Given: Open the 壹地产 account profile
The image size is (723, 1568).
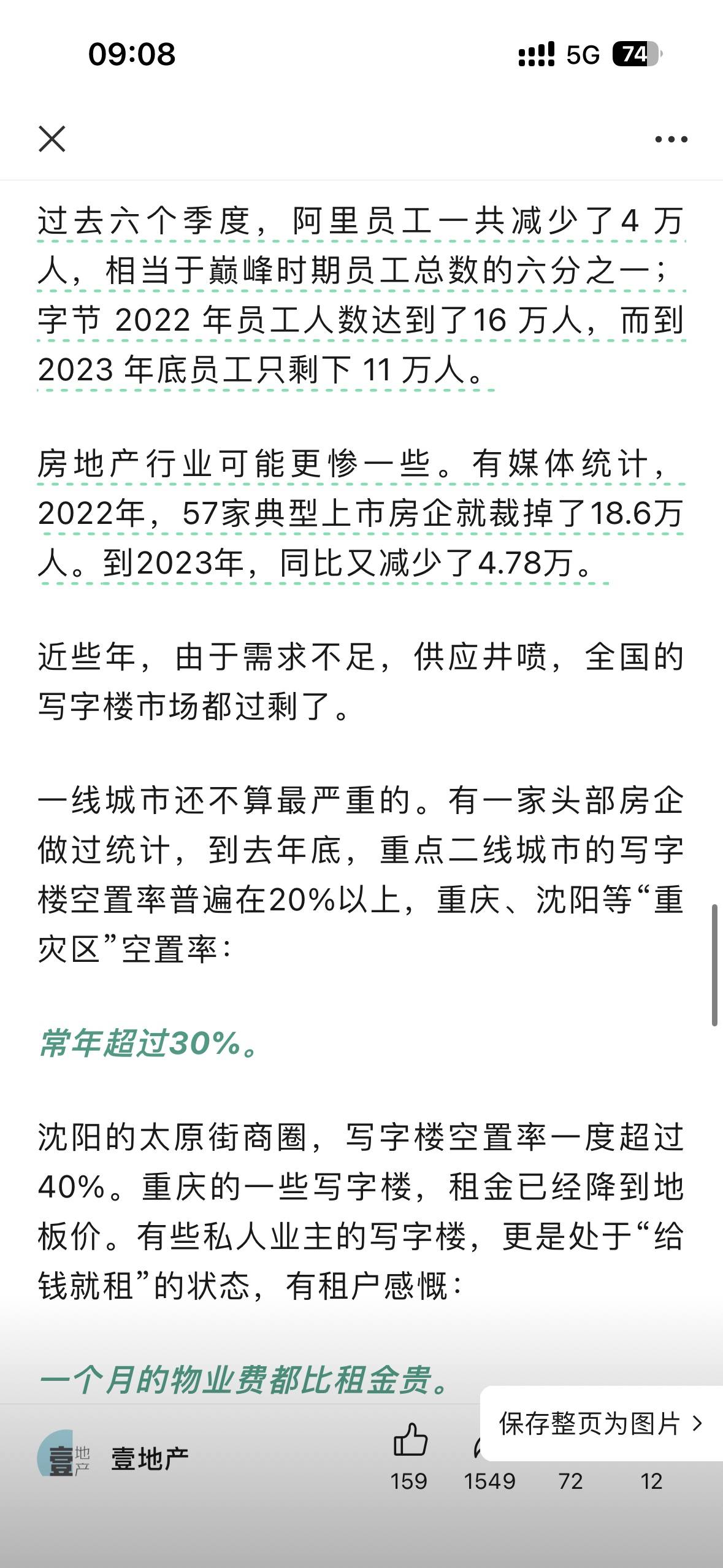Looking at the screenshot, I should point(113,1459).
